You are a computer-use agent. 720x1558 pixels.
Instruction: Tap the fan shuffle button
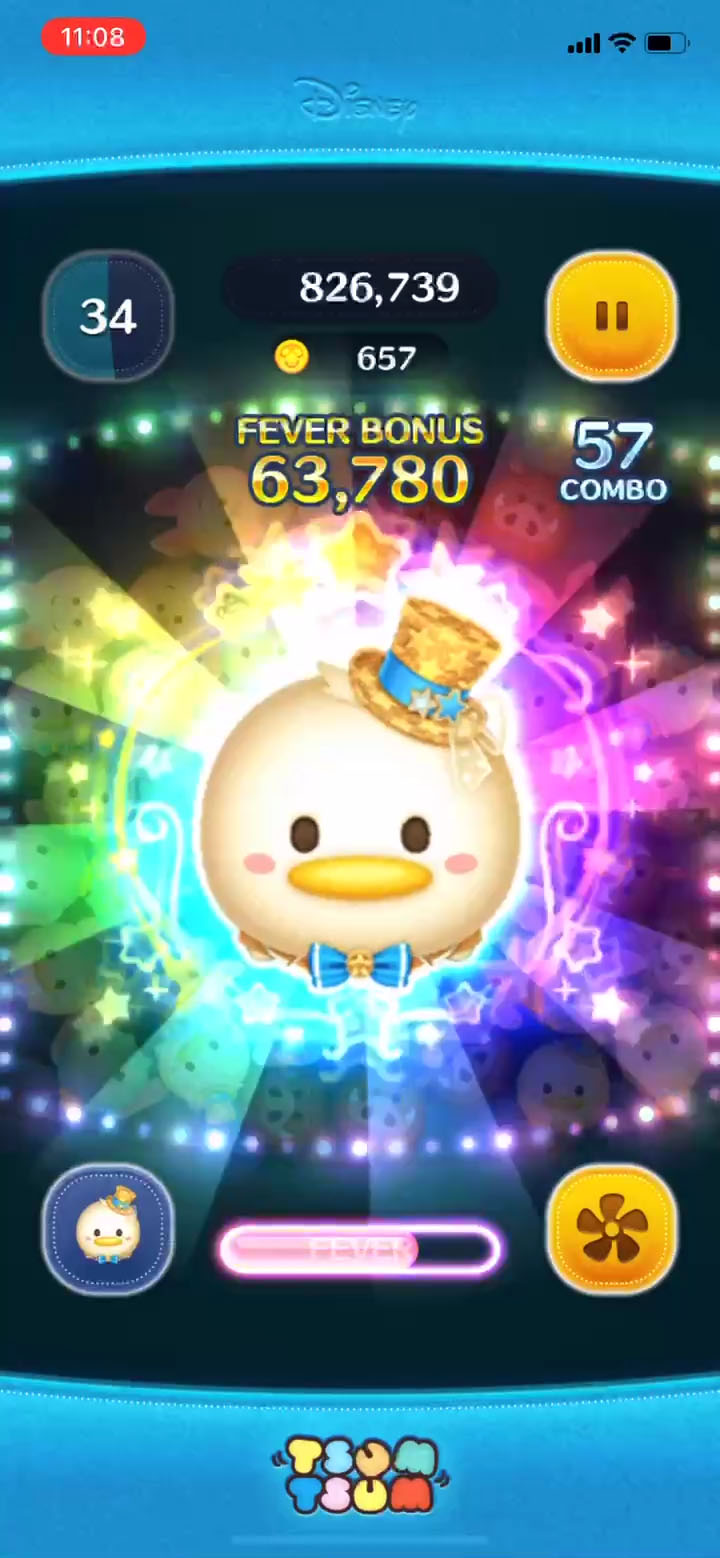611,1229
